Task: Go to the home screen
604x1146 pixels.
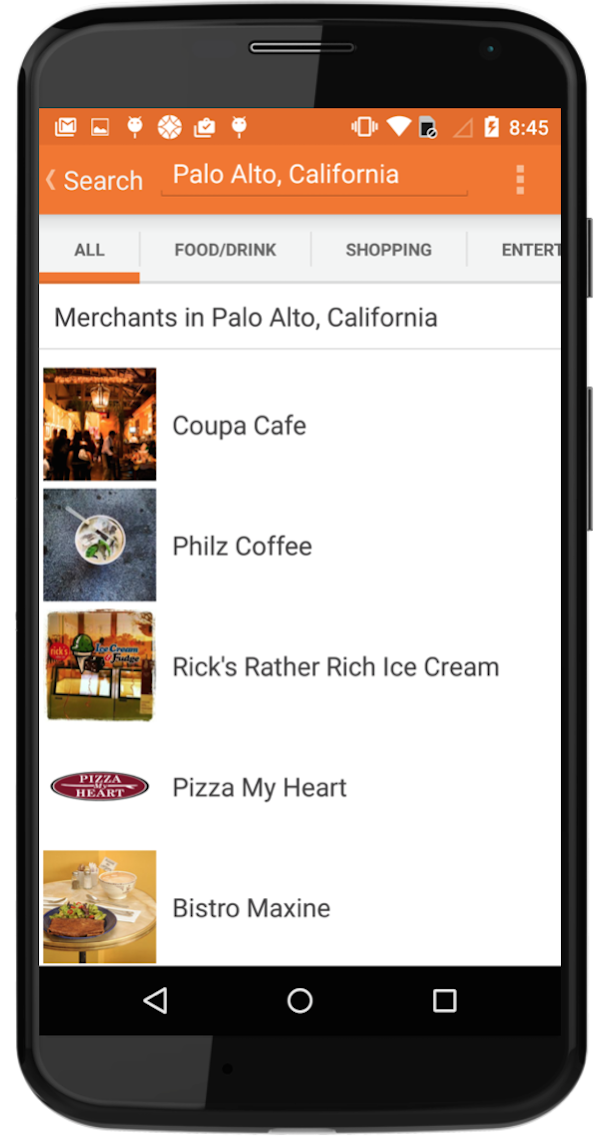Action: (300, 1001)
